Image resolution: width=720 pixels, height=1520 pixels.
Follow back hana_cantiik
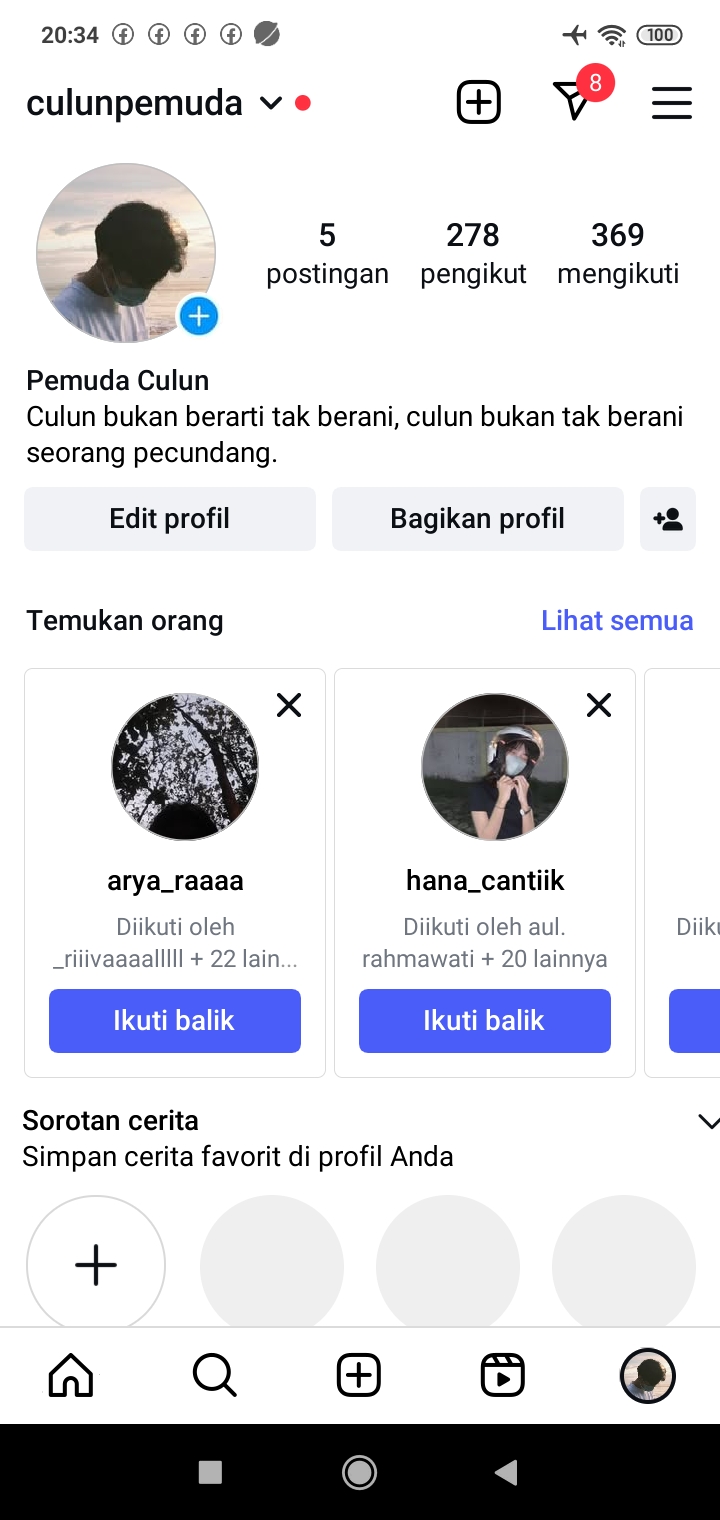[485, 1021]
